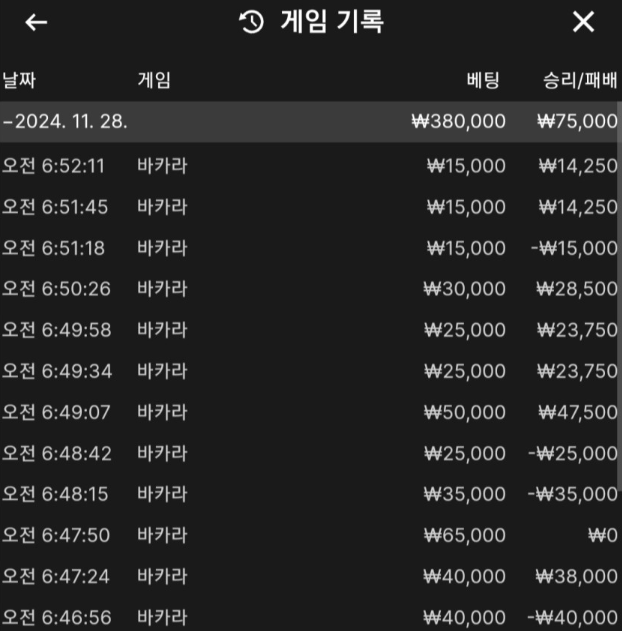Open the 6:52:11 baccarat record
The height and width of the screenshot is (631, 622).
point(309,166)
